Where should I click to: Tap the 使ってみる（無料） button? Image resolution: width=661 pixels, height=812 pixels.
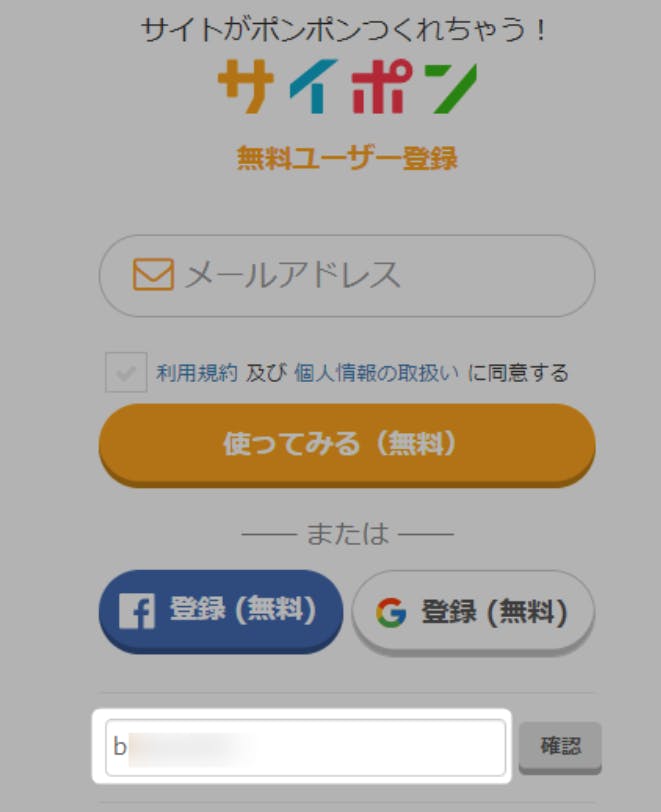[346, 443]
